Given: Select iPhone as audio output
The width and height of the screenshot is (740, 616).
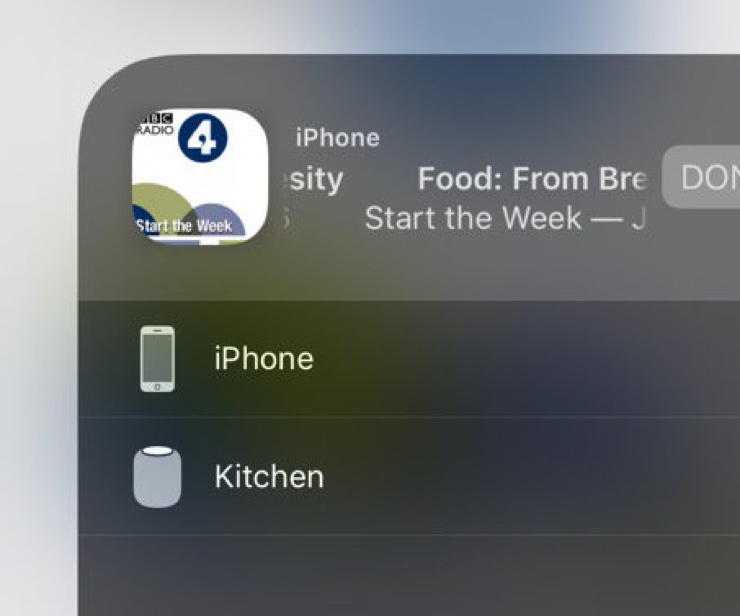Looking at the screenshot, I should 263,359.
